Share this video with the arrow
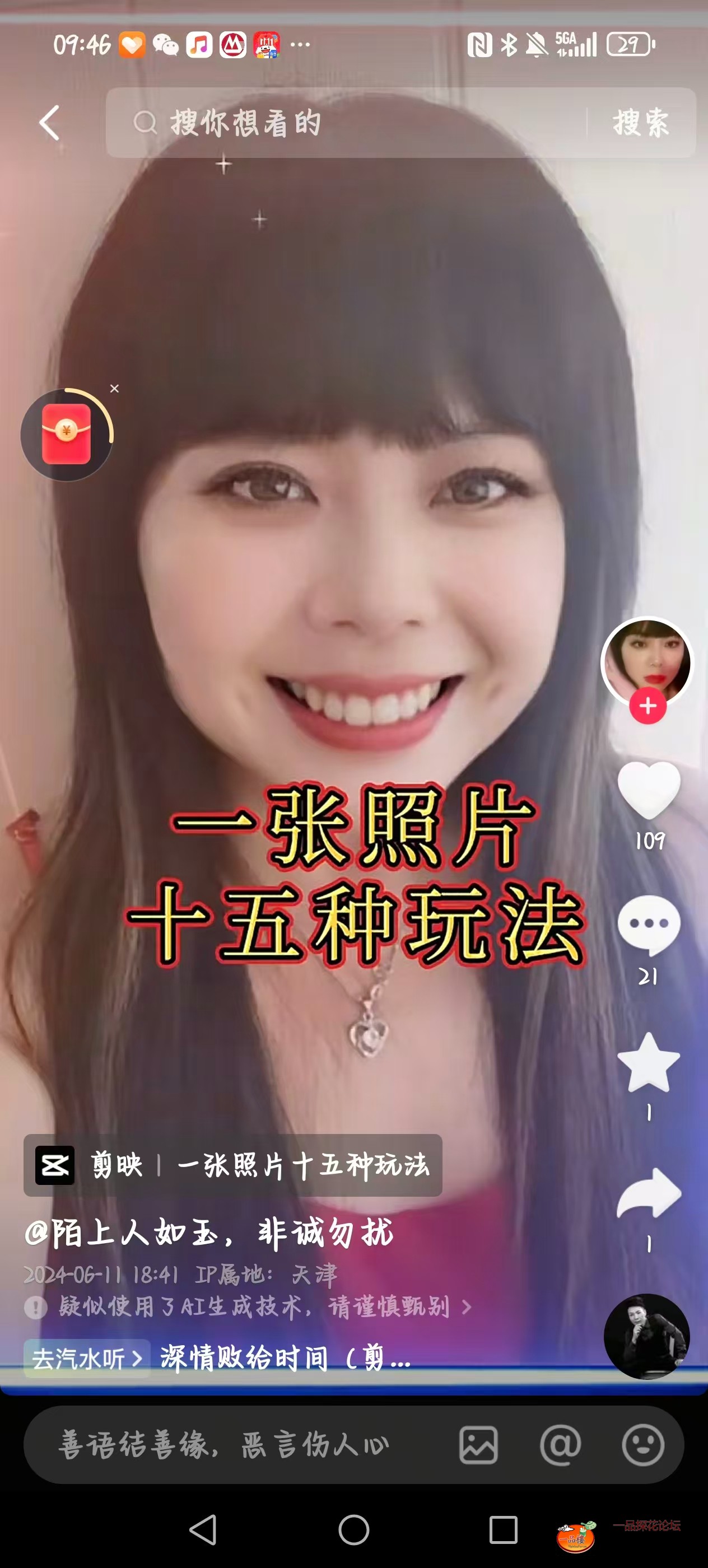Viewport: 708px width, 1568px height. pyautogui.click(x=648, y=1194)
